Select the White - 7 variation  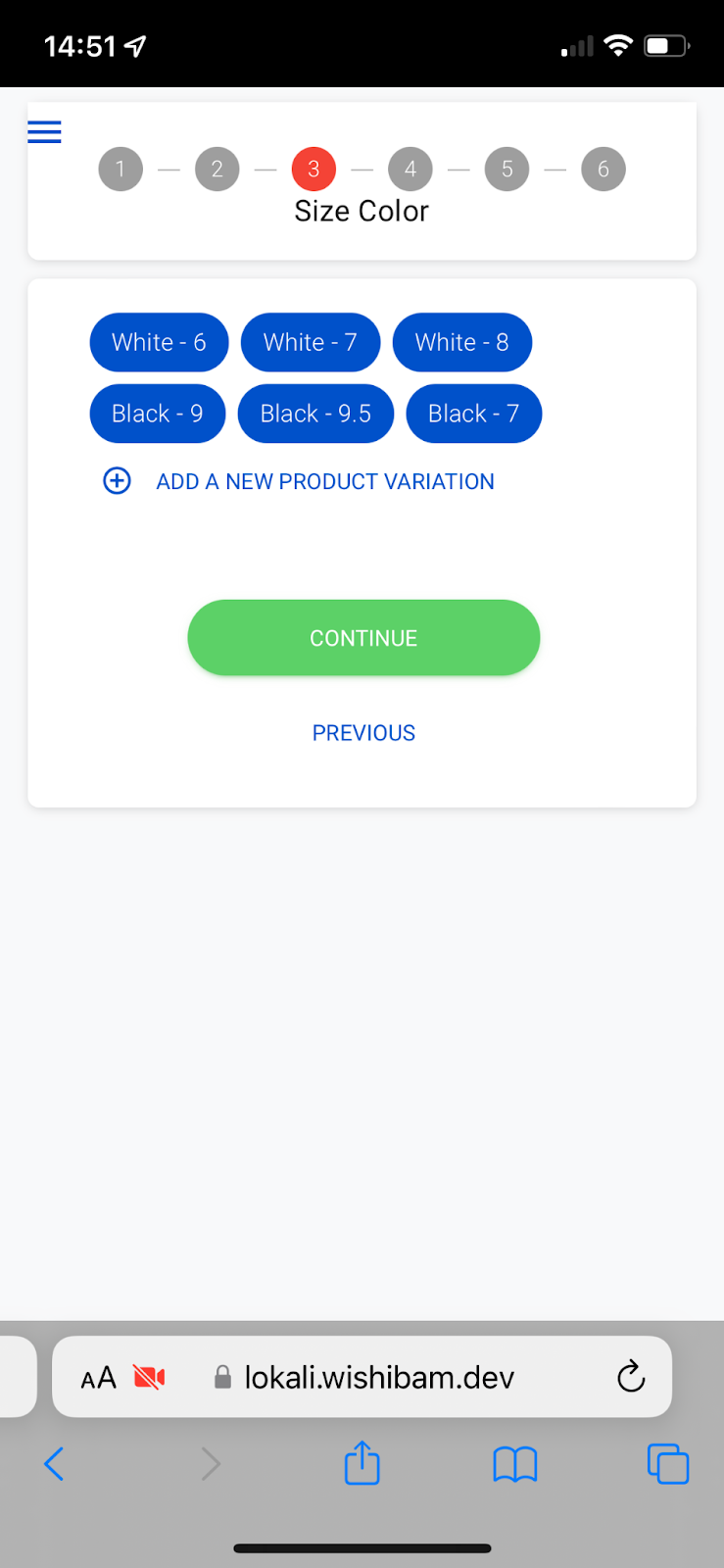[x=311, y=342]
